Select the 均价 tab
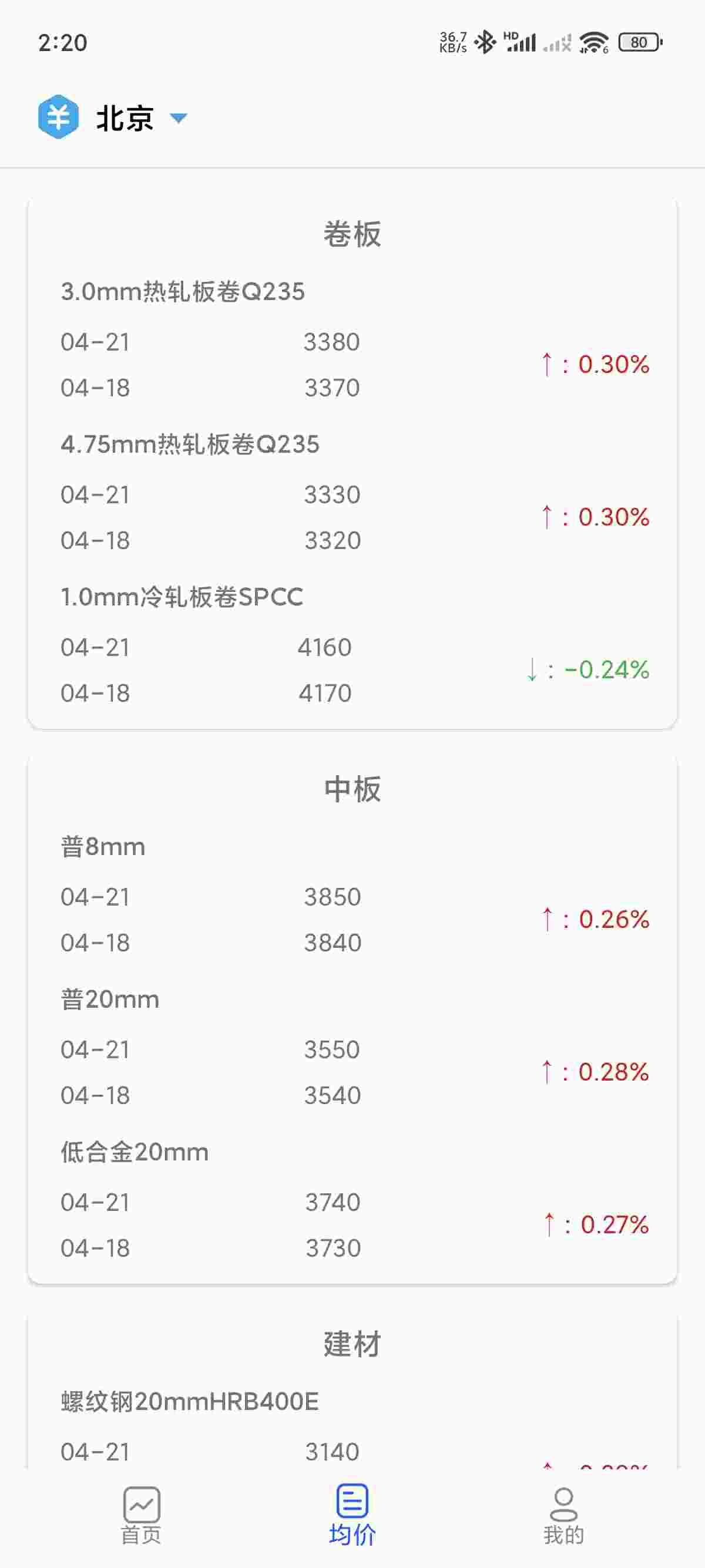Image resolution: width=705 pixels, height=1568 pixels. tap(352, 1515)
